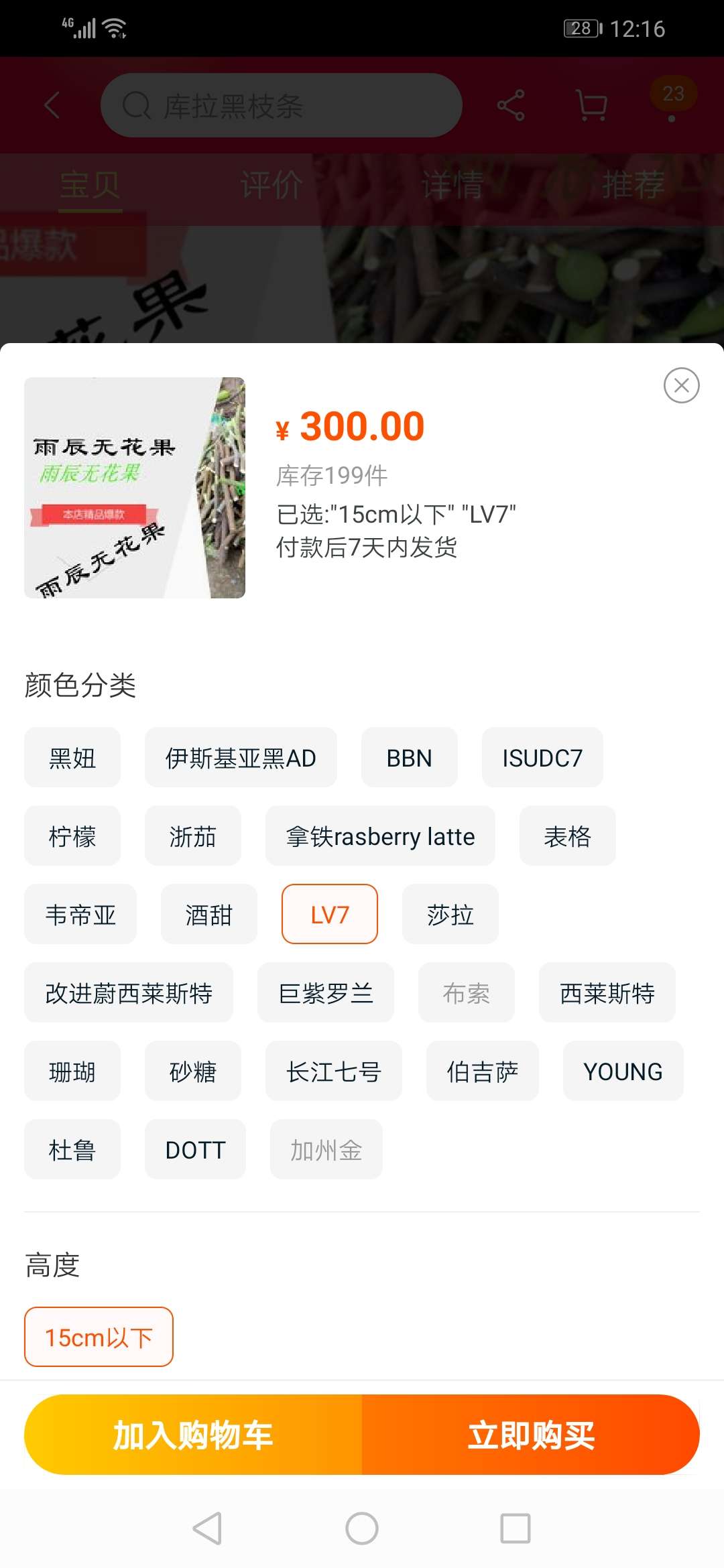The width and height of the screenshot is (724, 1568).
Task: Select 改进蔚西莱斯特 option
Action: [129, 993]
